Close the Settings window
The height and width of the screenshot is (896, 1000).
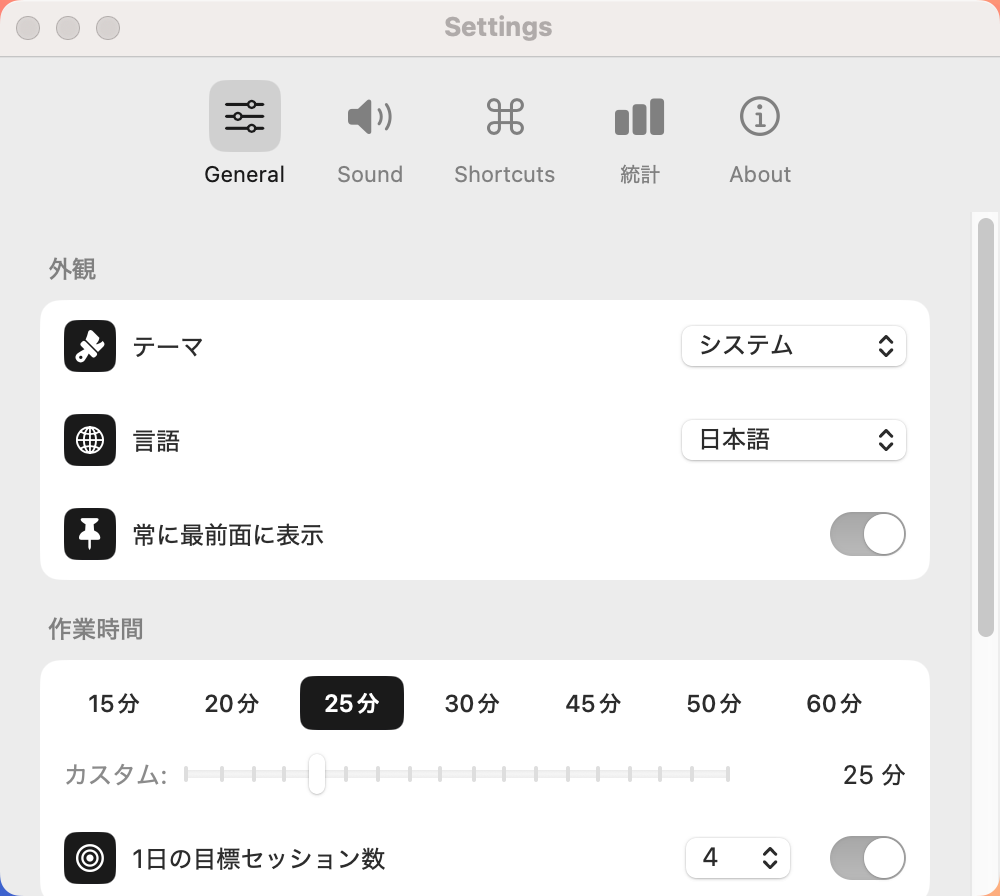(28, 28)
